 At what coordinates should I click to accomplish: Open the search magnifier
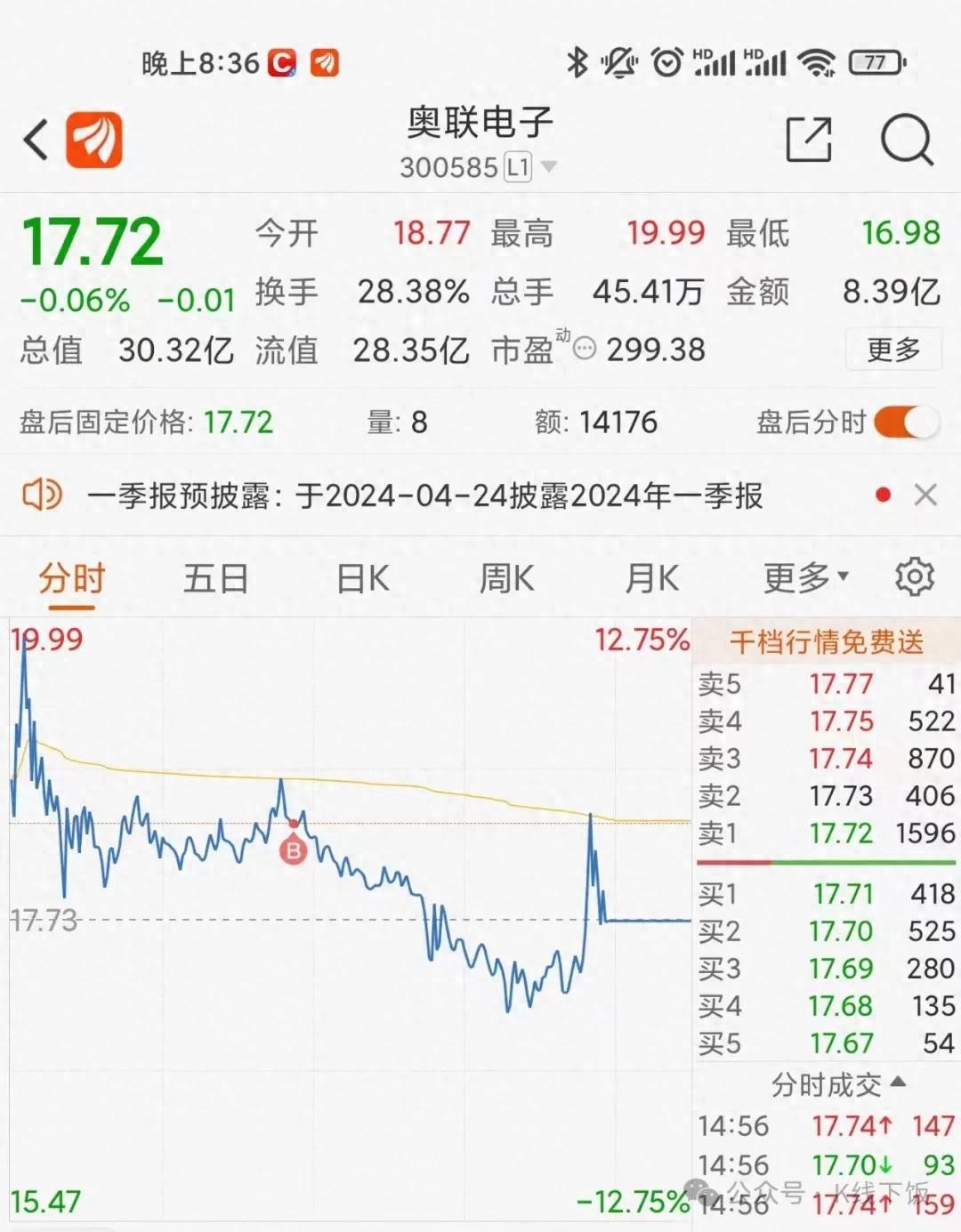click(x=906, y=140)
